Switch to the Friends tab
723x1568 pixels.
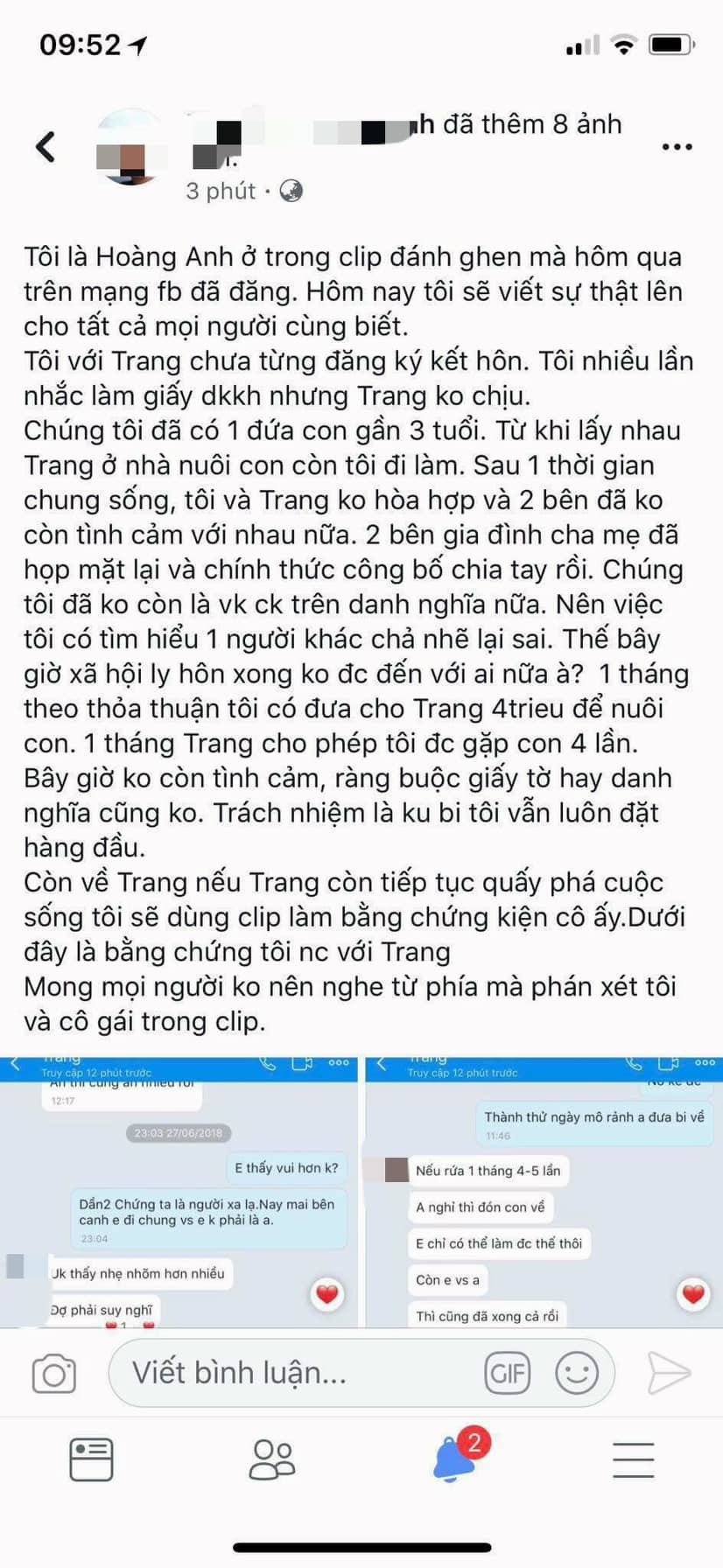[272, 1459]
